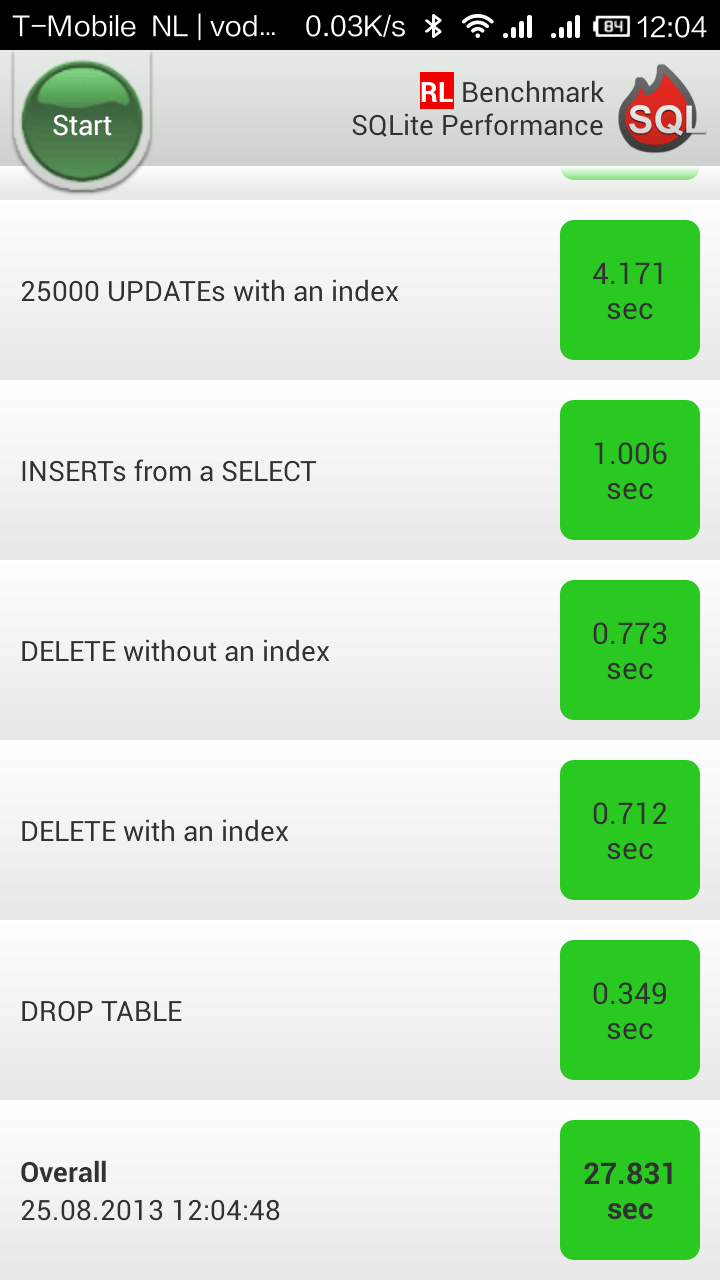Tap the green Start button
Image resolution: width=720 pixels, height=1280 pixels.
point(82,122)
